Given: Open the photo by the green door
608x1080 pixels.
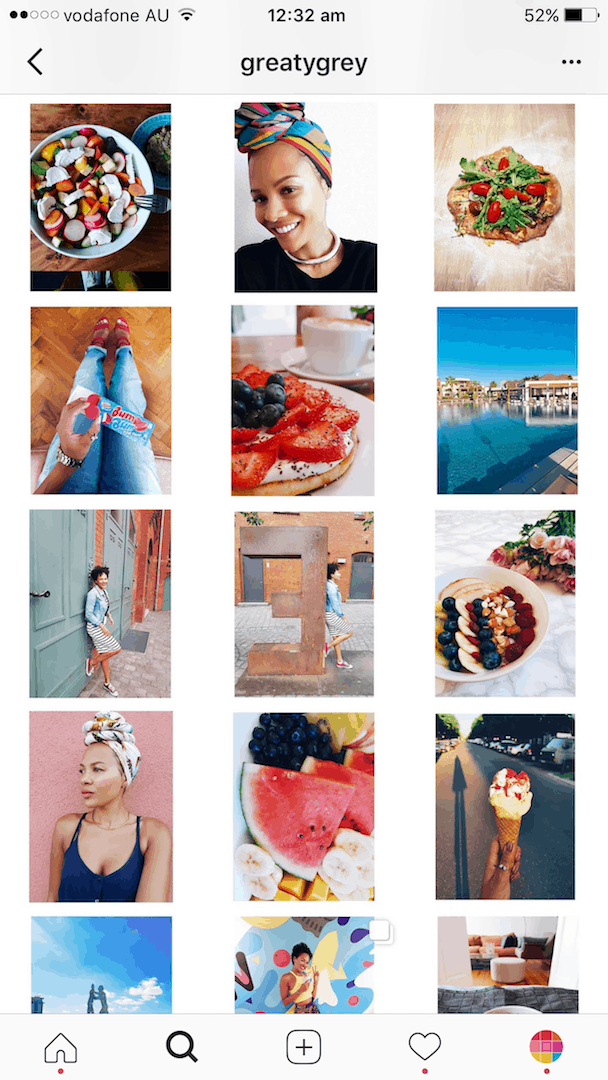Looking at the screenshot, I should (x=101, y=604).
